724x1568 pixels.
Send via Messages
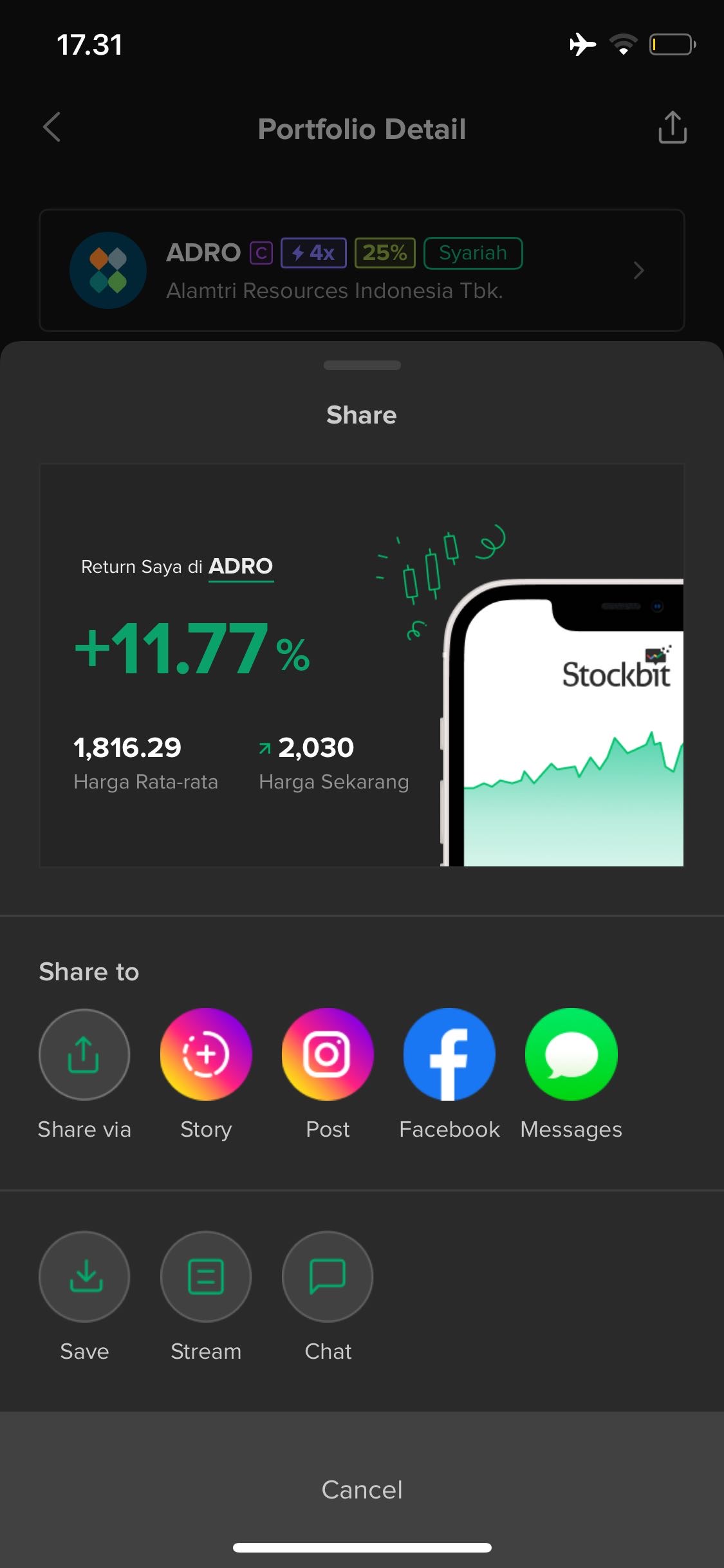pyautogui.click(x=571, y=1054)
